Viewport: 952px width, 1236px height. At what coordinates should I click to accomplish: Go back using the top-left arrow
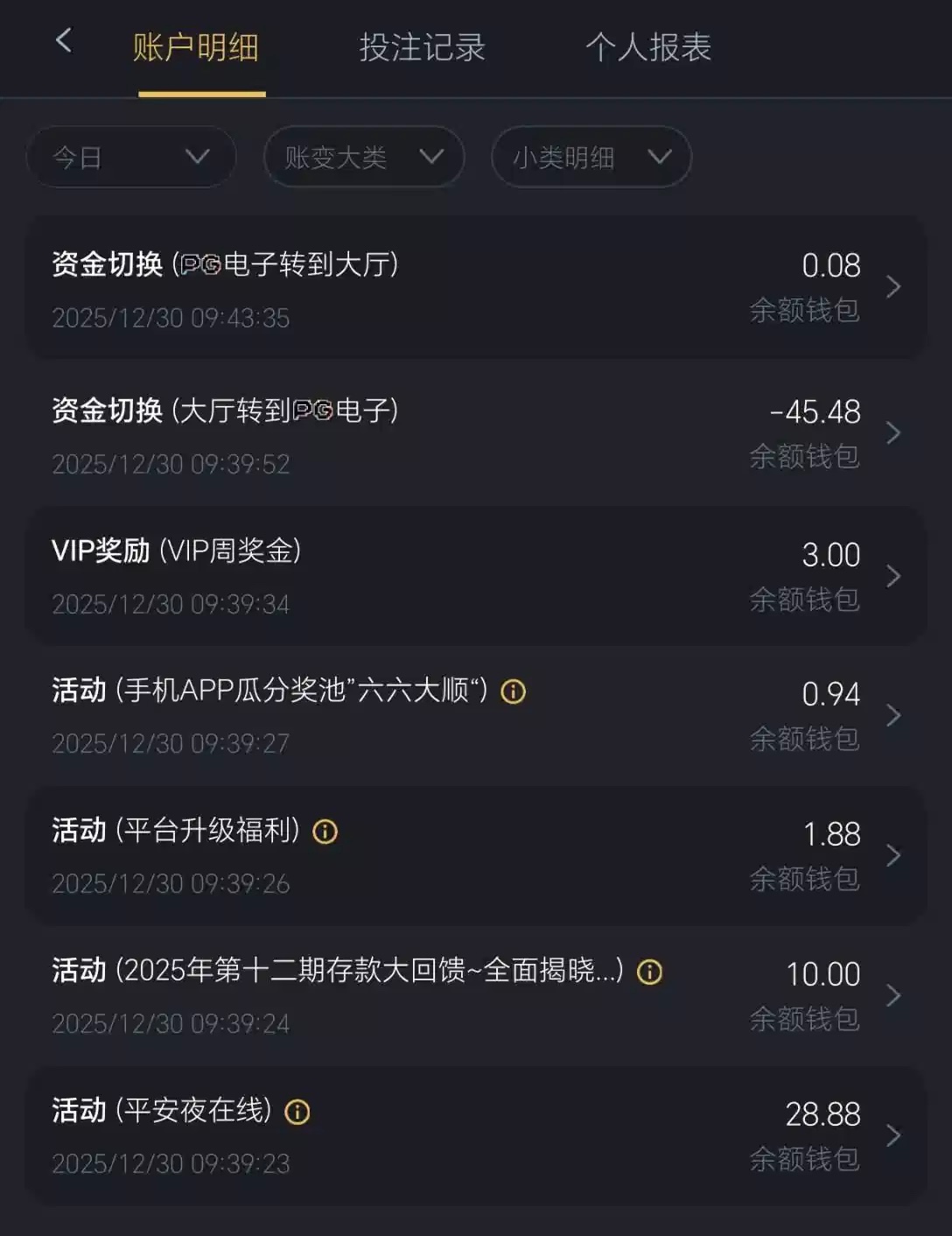[63, 40]
